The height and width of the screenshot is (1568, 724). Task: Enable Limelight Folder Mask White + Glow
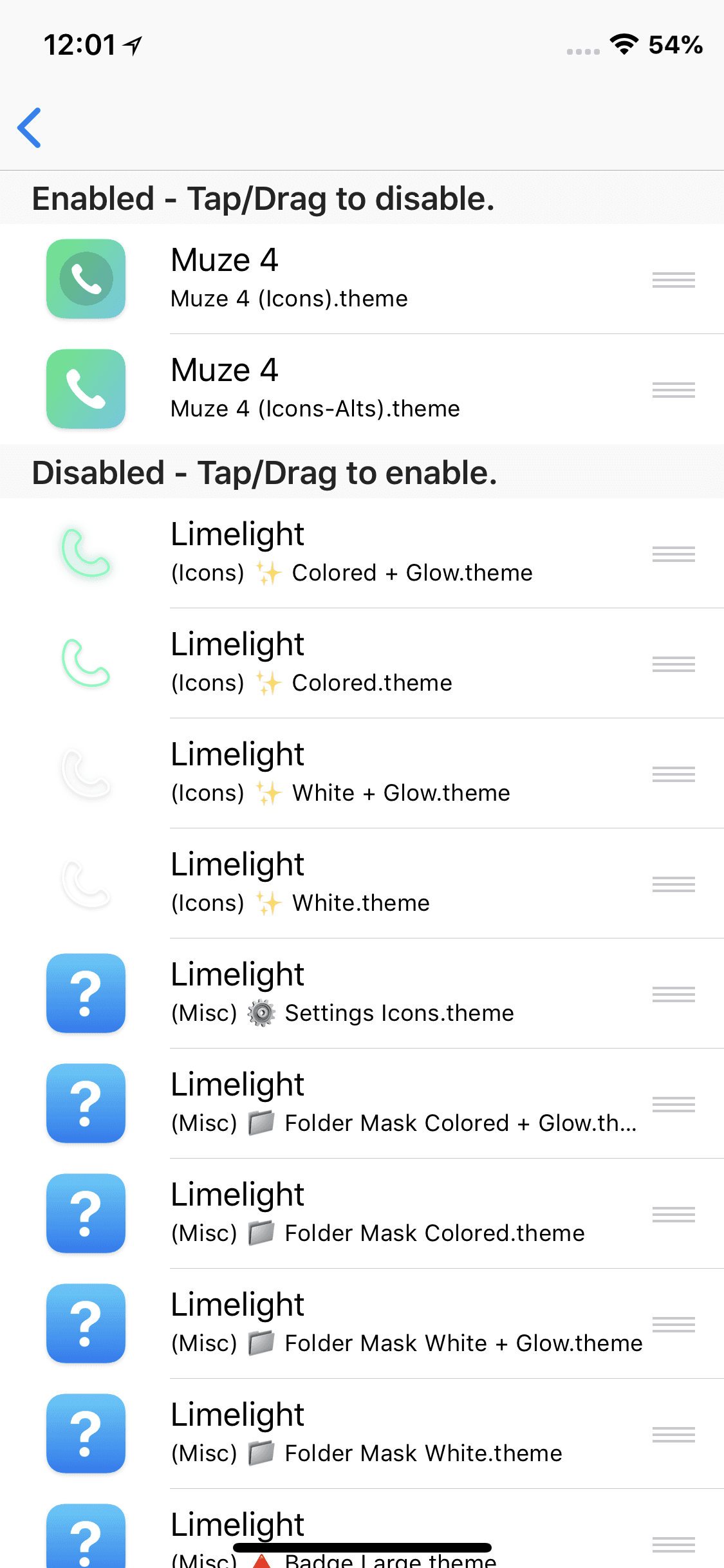click(x=362, y=1323)
